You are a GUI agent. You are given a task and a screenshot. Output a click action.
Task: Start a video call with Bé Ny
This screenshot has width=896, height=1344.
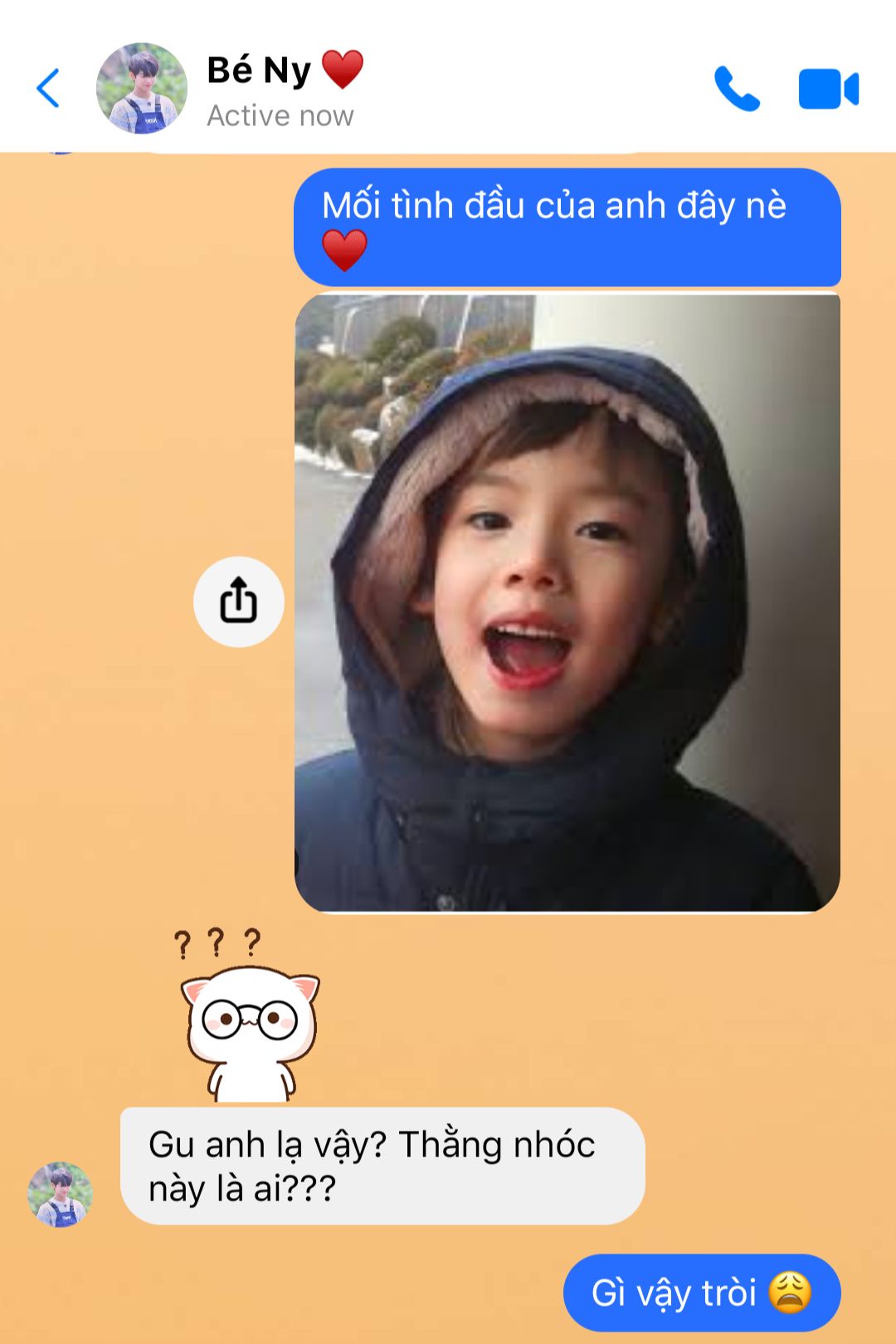tap(828, 89)
